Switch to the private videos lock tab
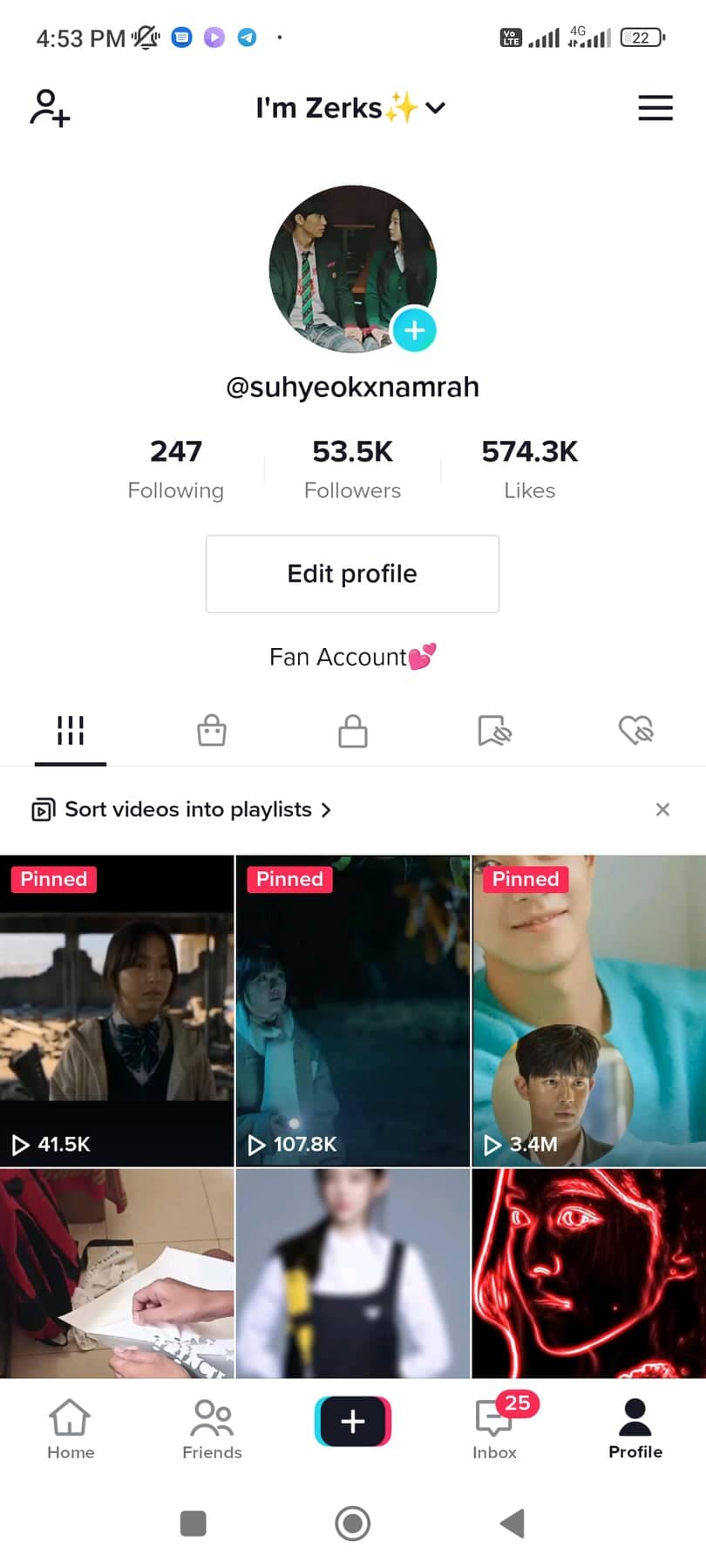Image resolution: width=706 pixels, height=1568 pixels. 353,731
